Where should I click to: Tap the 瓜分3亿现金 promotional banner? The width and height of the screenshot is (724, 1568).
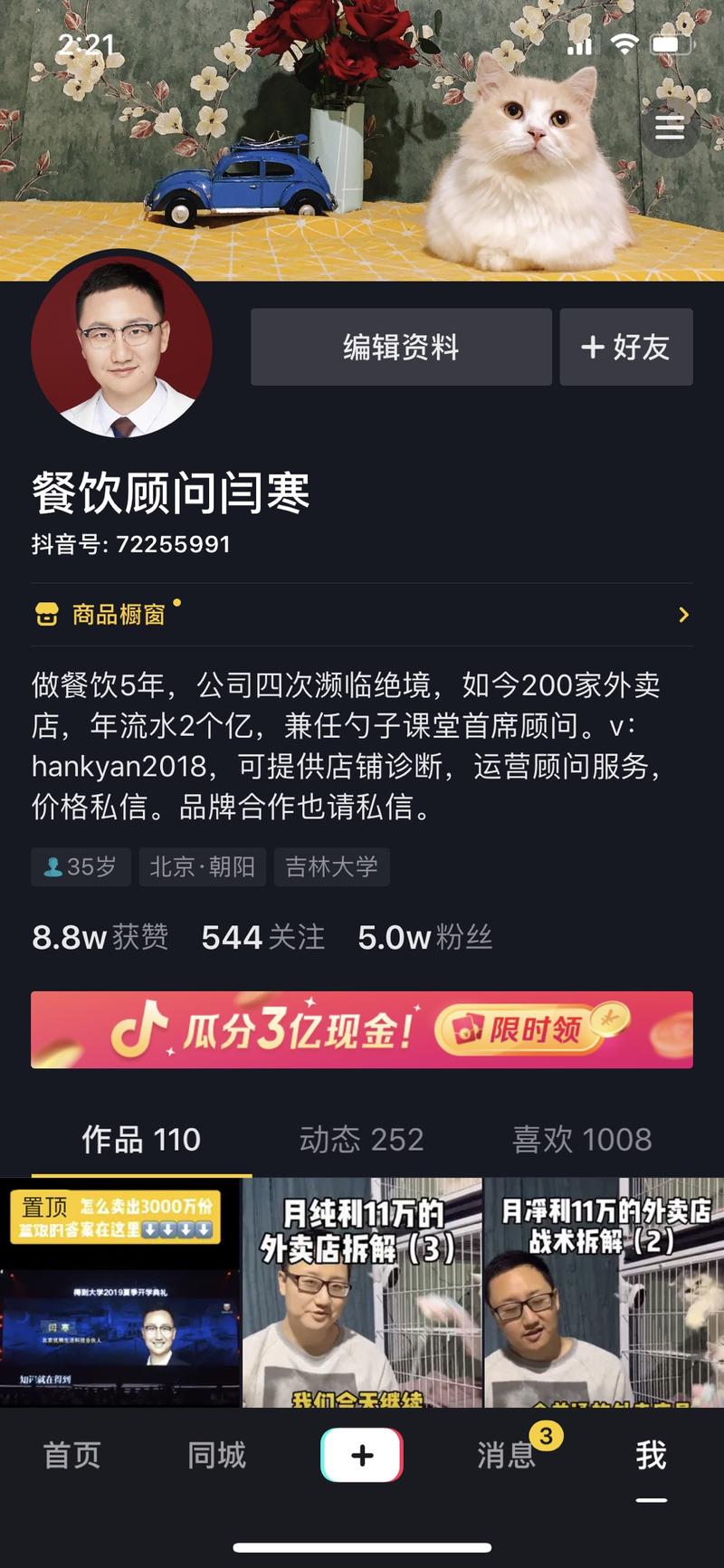(x=361, y=1031)
